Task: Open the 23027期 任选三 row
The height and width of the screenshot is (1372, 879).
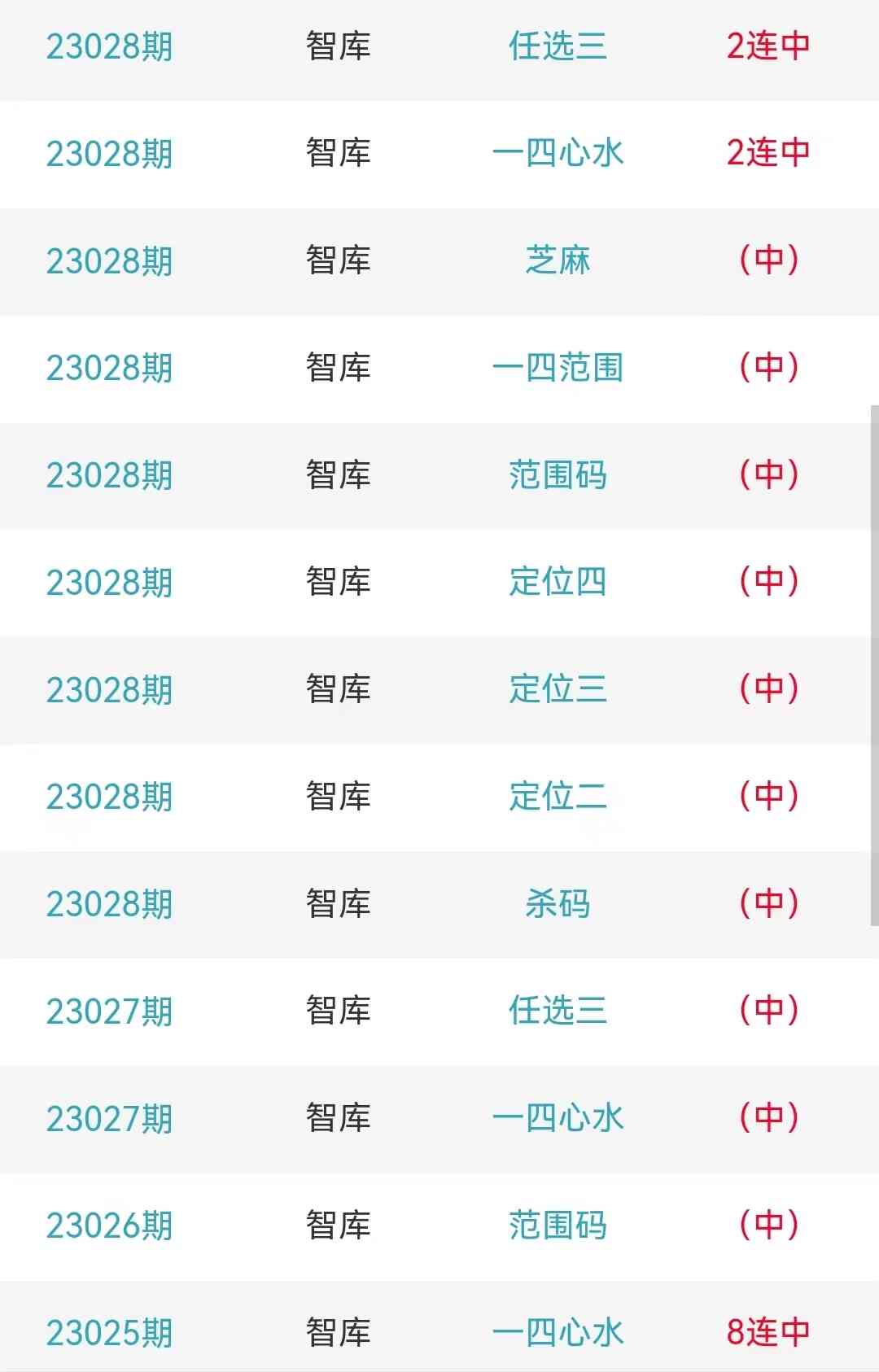Action: [x=558, y=1011]
